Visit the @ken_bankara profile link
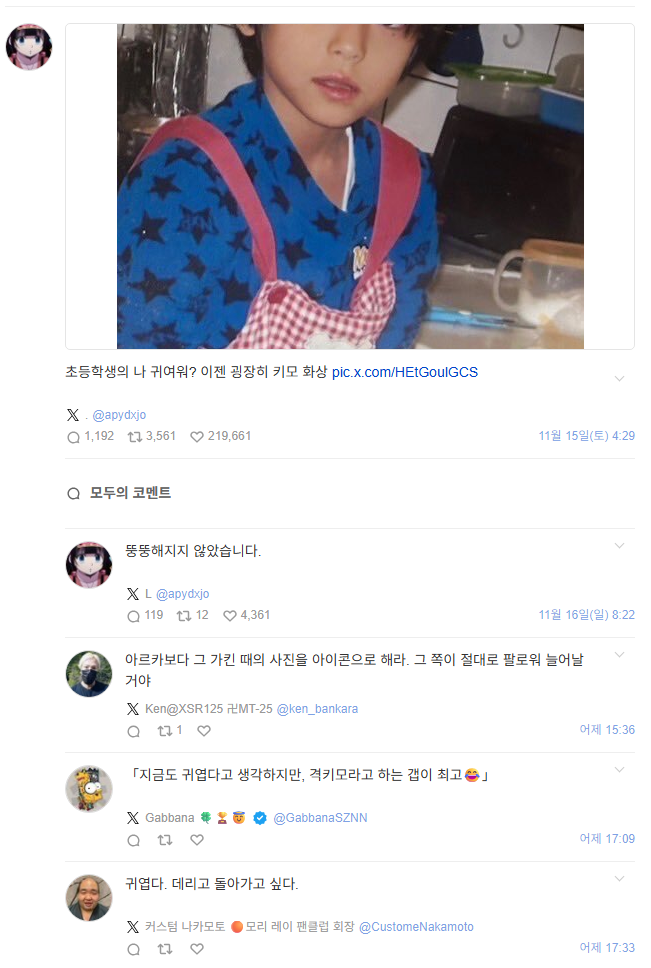Screen dimensions: 651x968 coord(317,709)
